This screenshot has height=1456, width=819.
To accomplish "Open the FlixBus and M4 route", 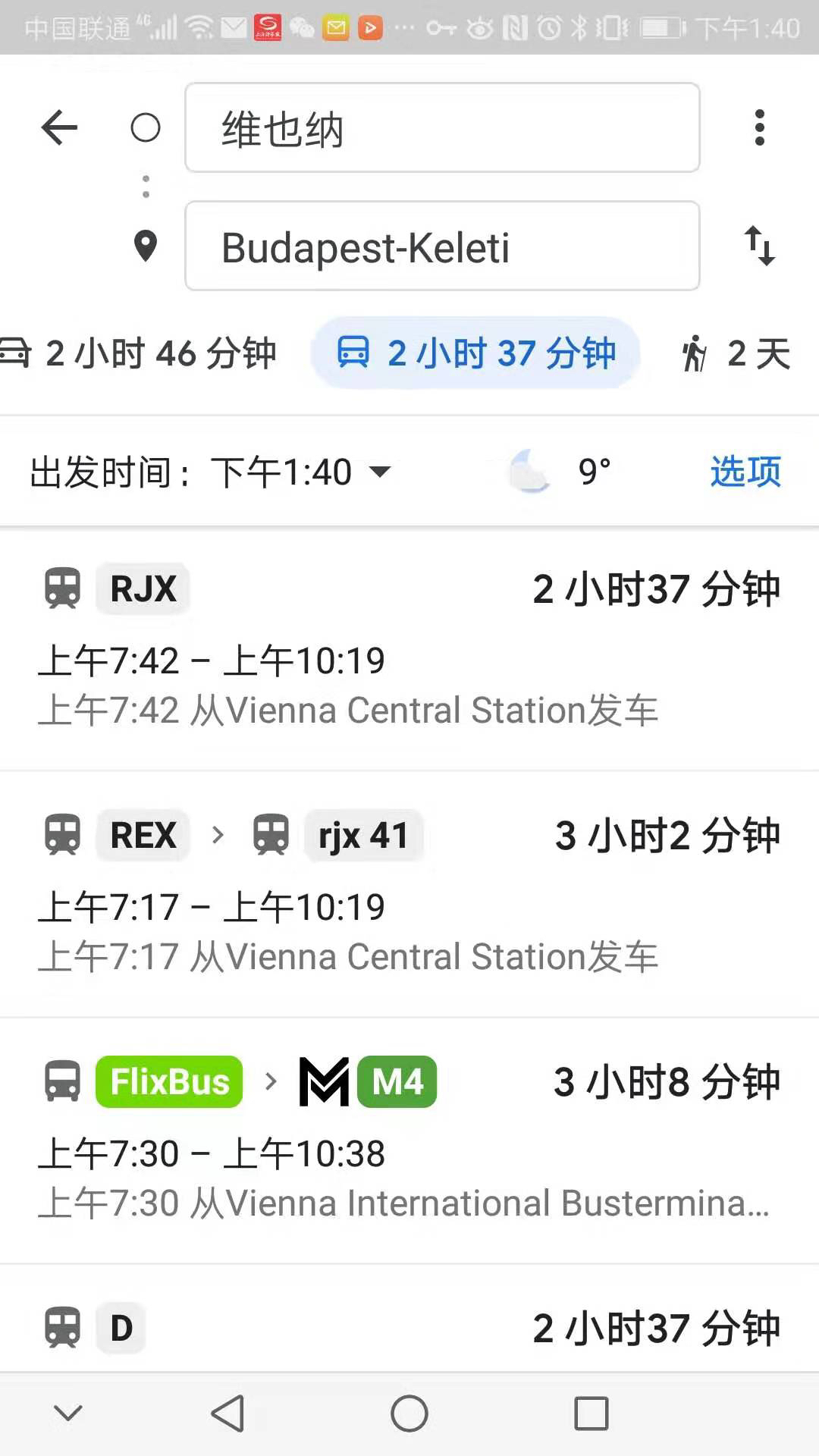I will click(409, 1141).
